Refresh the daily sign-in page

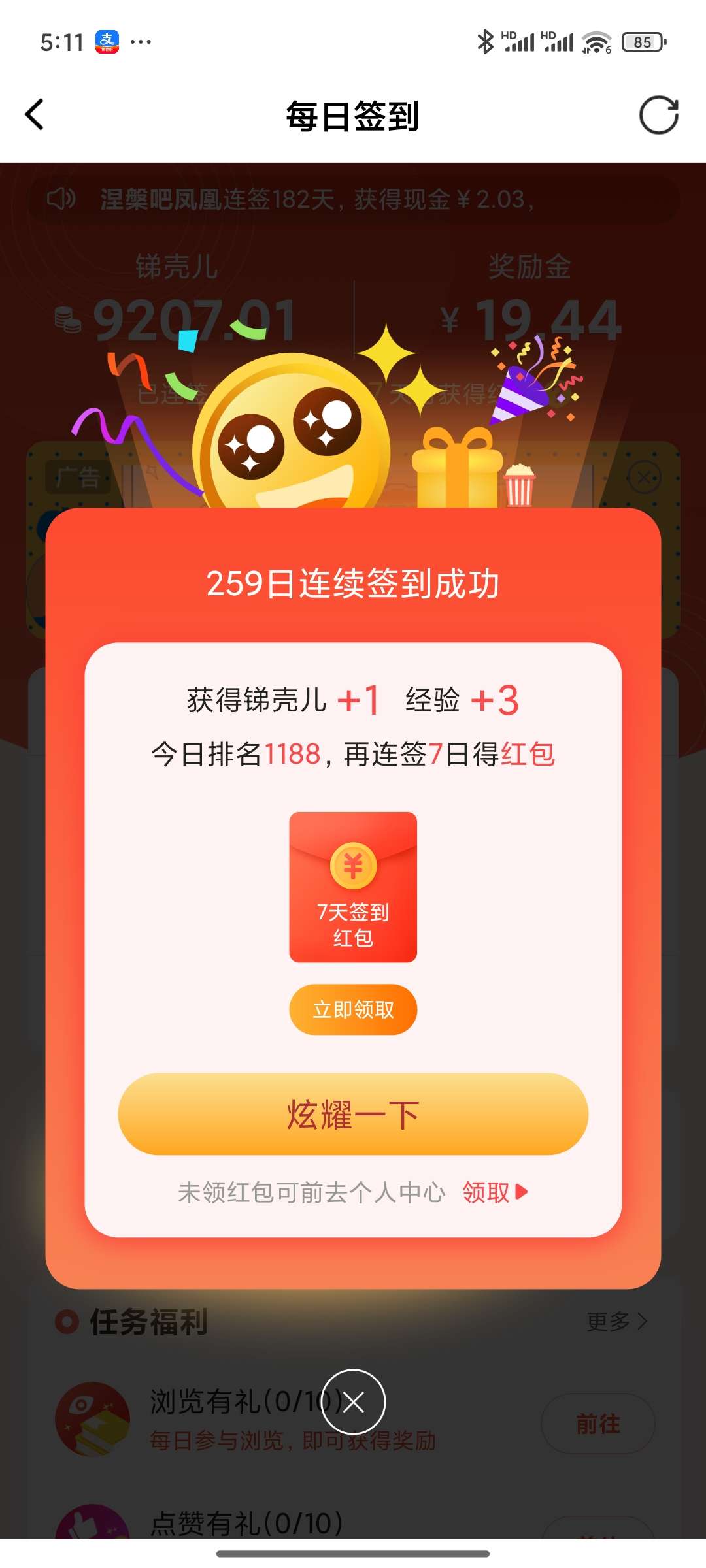(658, 115)
